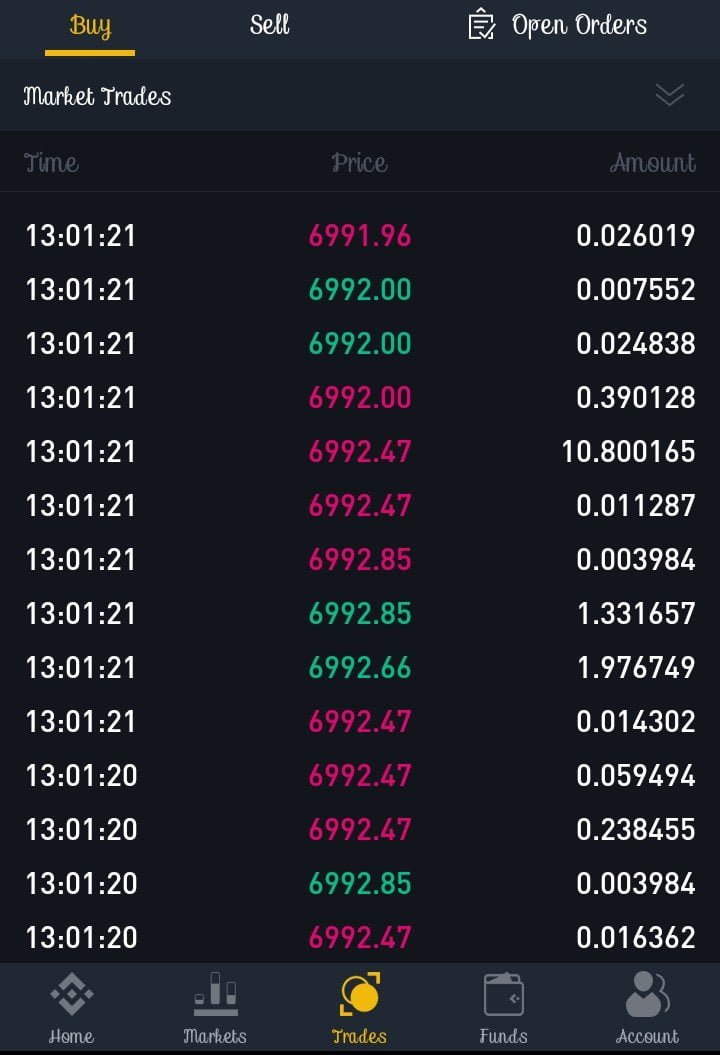Switch to the Buy tab
Image resolution: width=720 pixels, height=1055 pixels.
click(x=90, y=26)
